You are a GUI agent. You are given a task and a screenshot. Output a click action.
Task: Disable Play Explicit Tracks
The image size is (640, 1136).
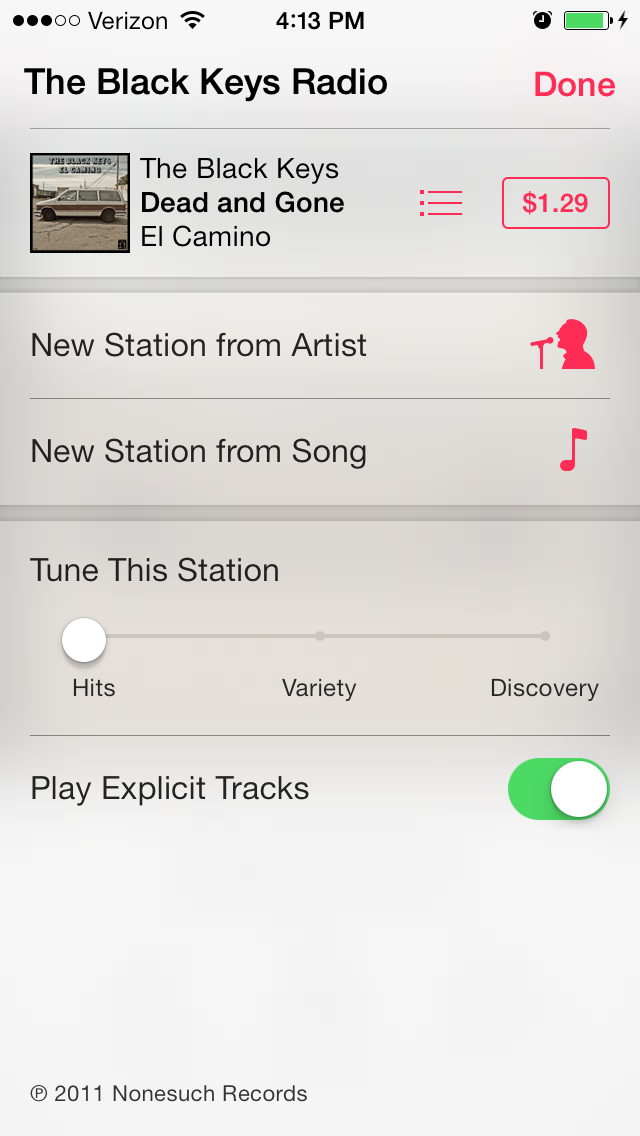click(558, 789)
